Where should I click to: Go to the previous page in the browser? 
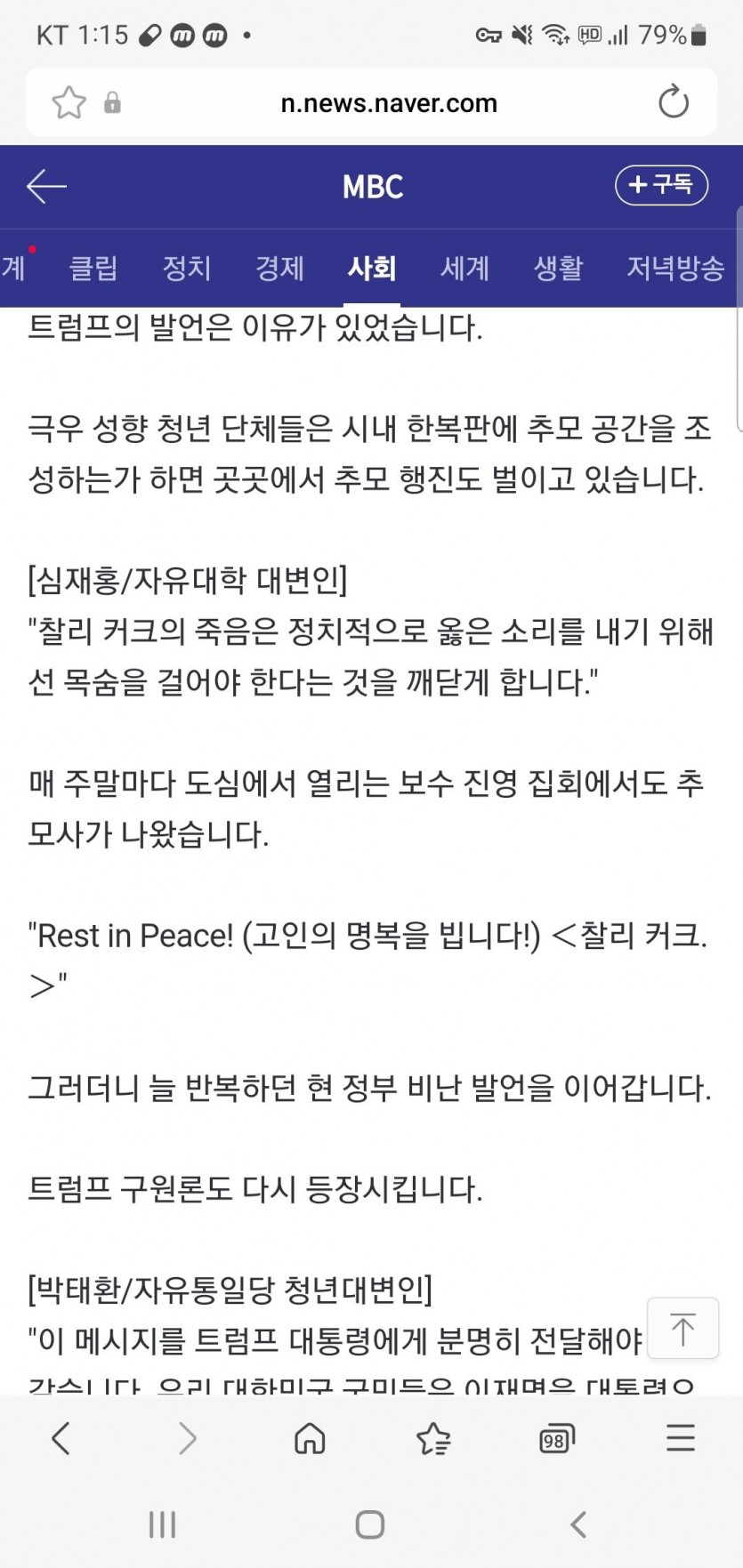pos(61,1437)
